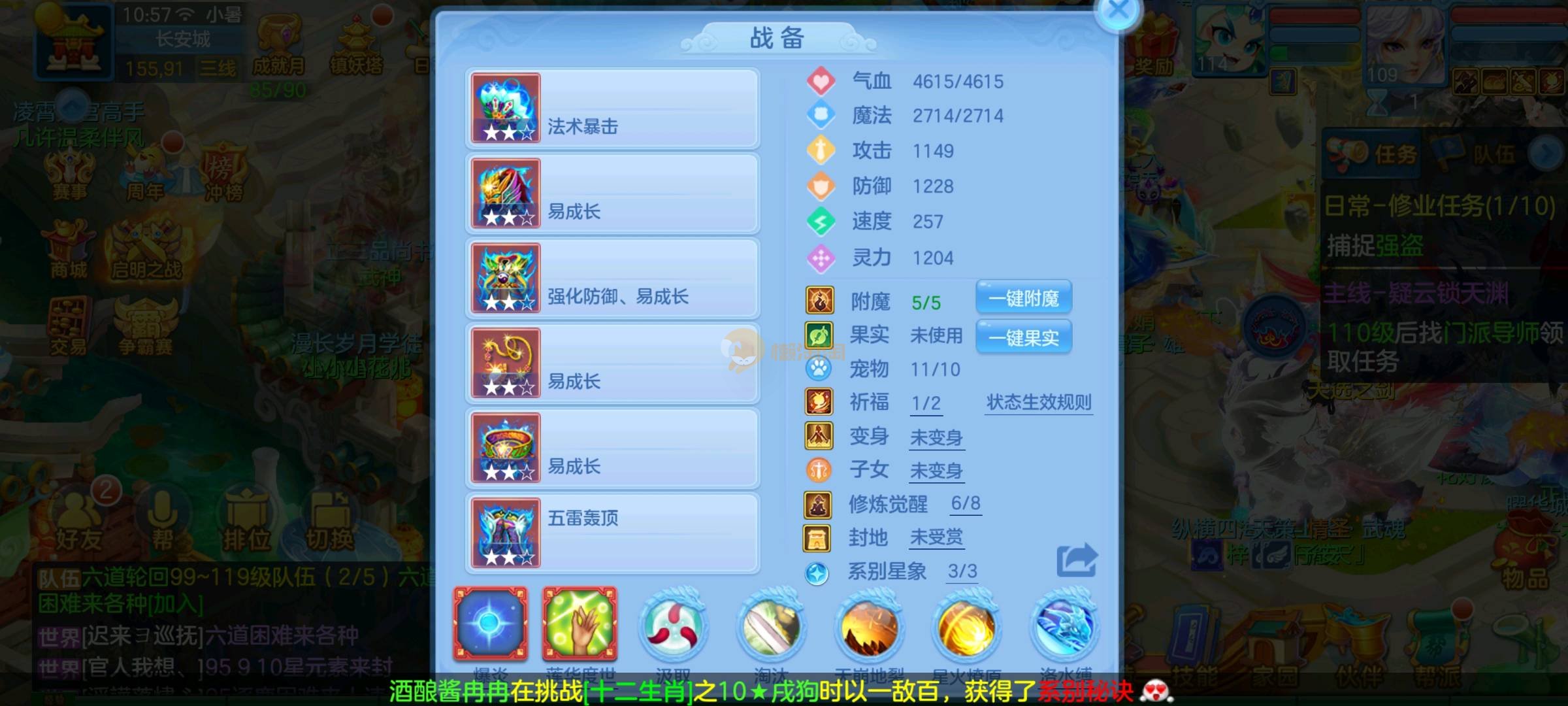Open the 系别星象 3/3 link

962,571
